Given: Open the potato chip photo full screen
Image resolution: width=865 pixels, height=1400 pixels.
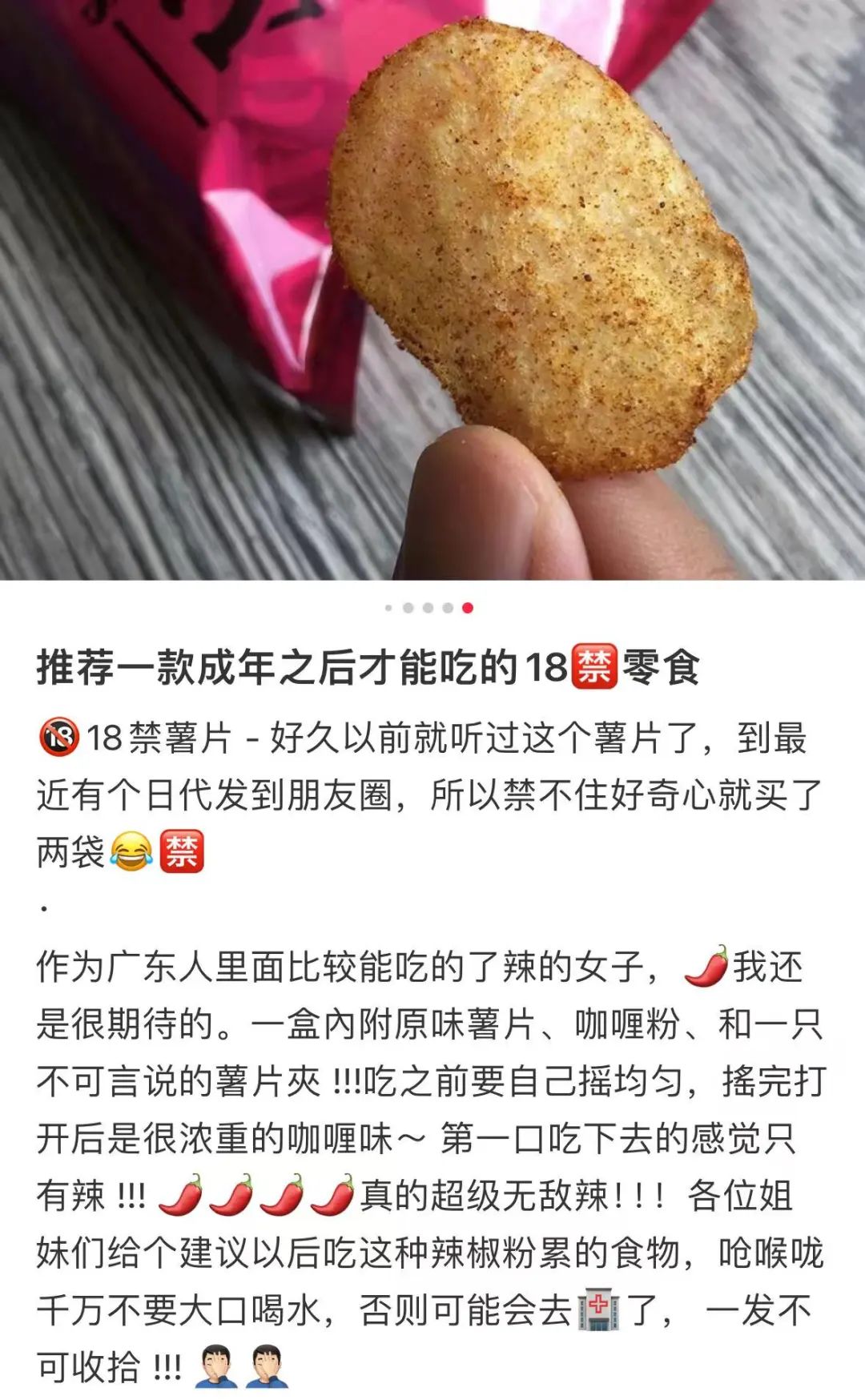Looking at the screenshot, I should click(432, 289).
